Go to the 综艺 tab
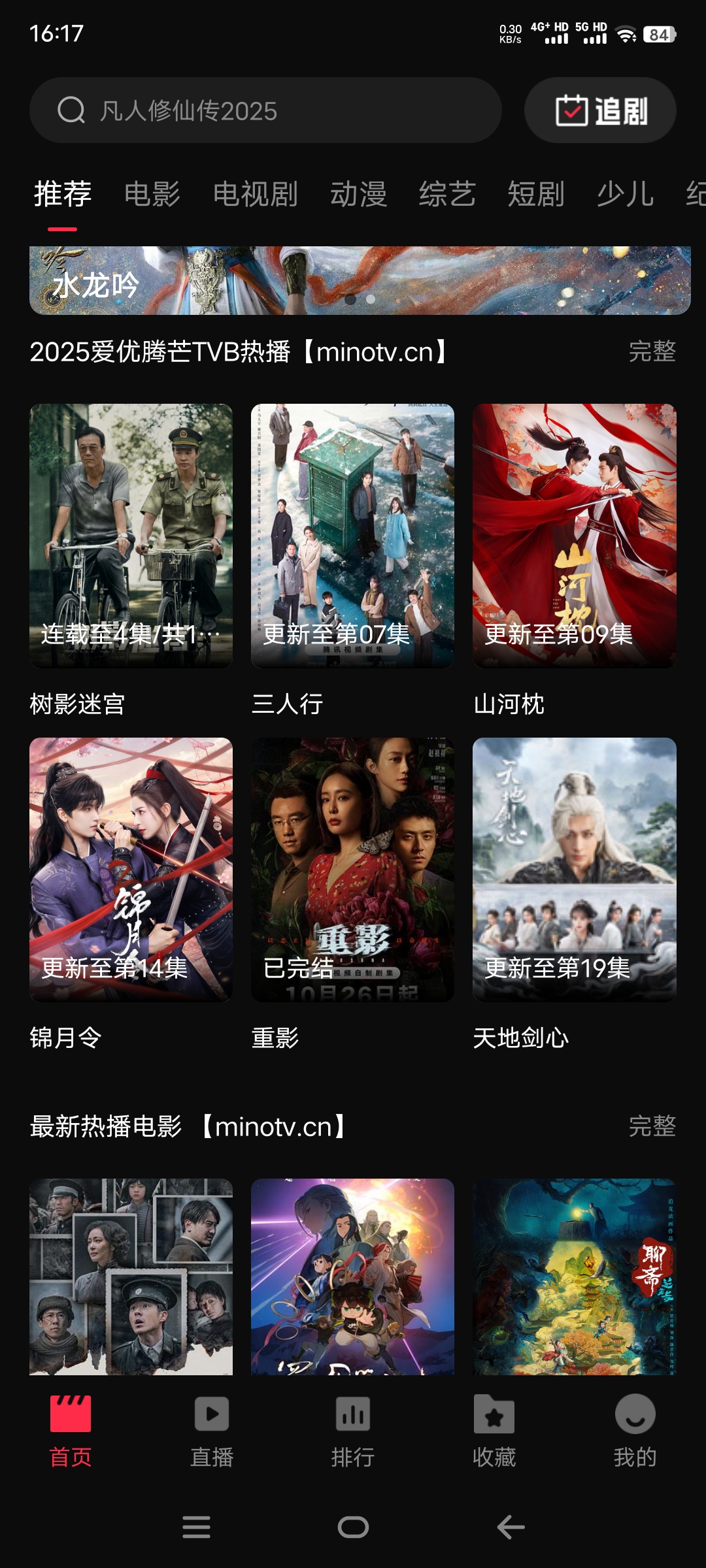706x1568 pixels. click(x=447, y=194)
